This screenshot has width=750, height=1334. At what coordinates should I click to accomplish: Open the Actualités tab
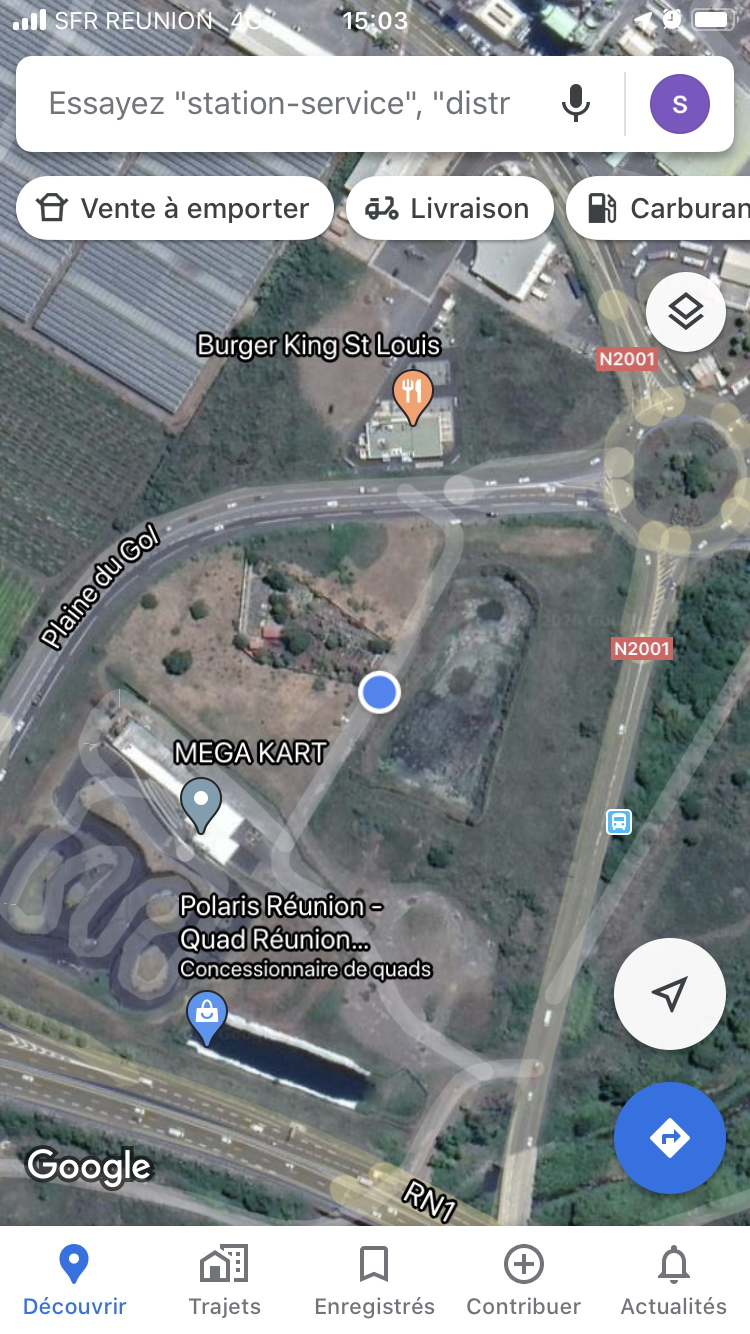(x=673, y=1282)
